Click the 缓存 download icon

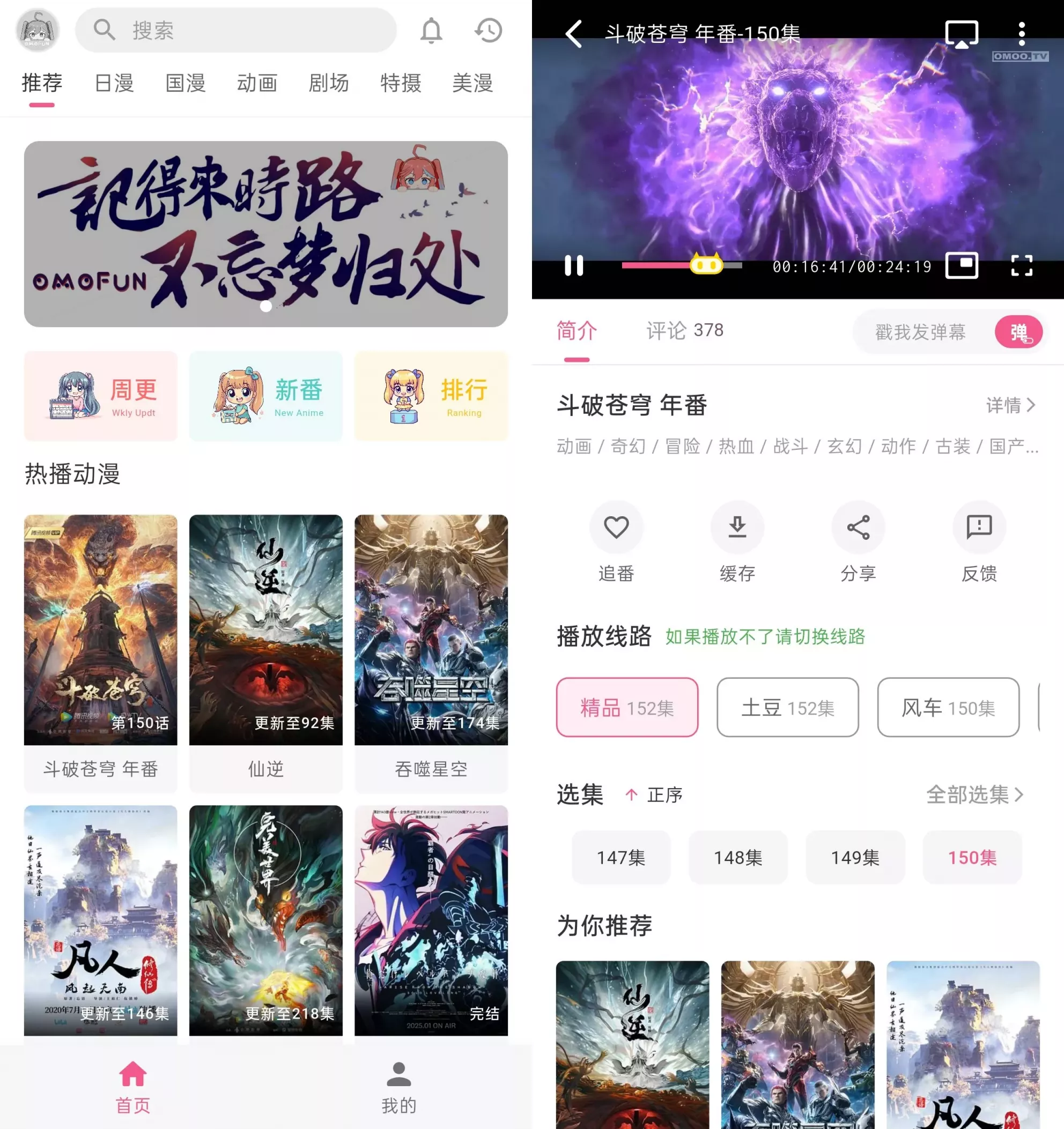tap(737, 527)
